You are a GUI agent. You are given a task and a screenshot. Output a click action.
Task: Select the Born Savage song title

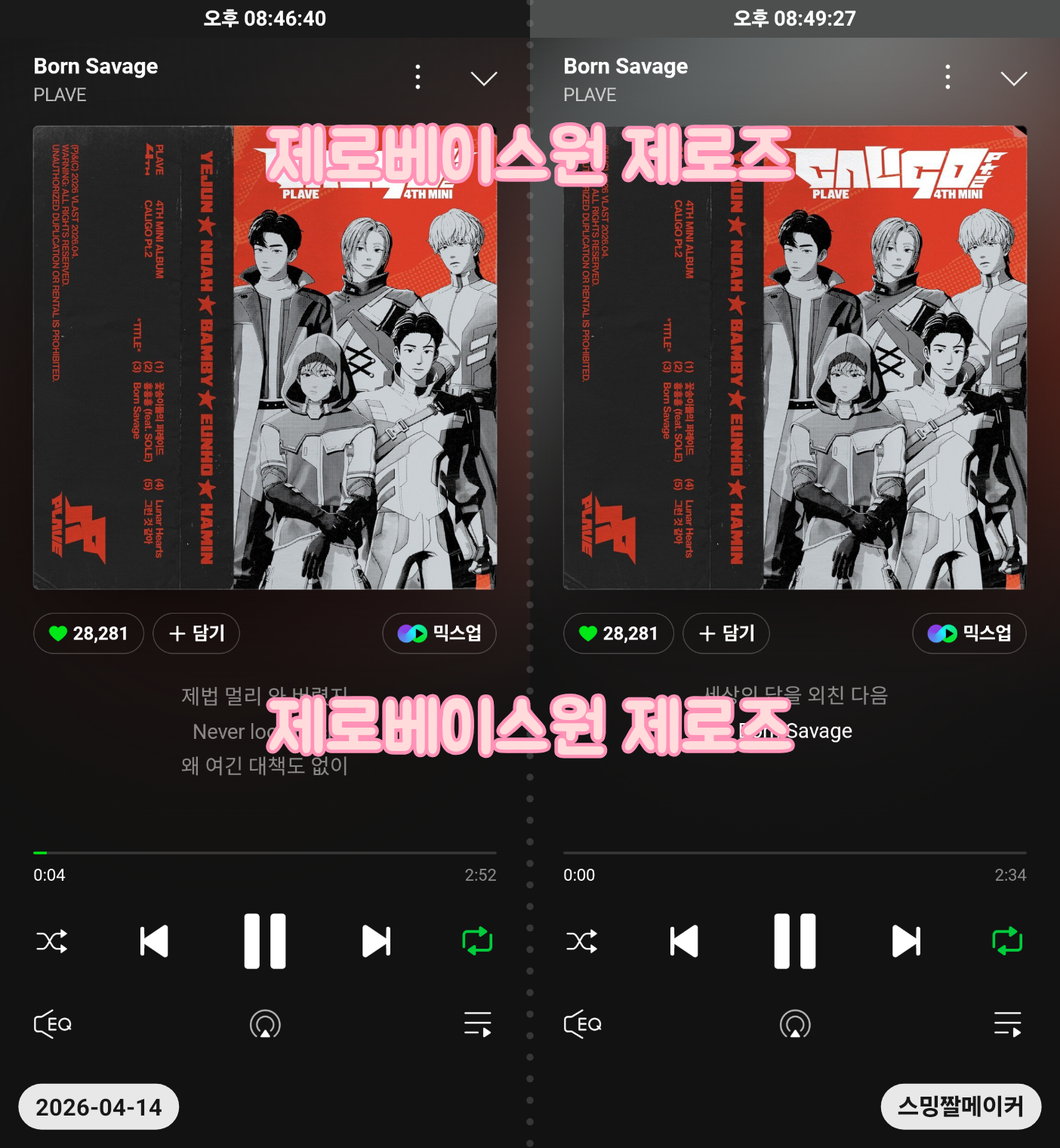click(x=95, y=66)
